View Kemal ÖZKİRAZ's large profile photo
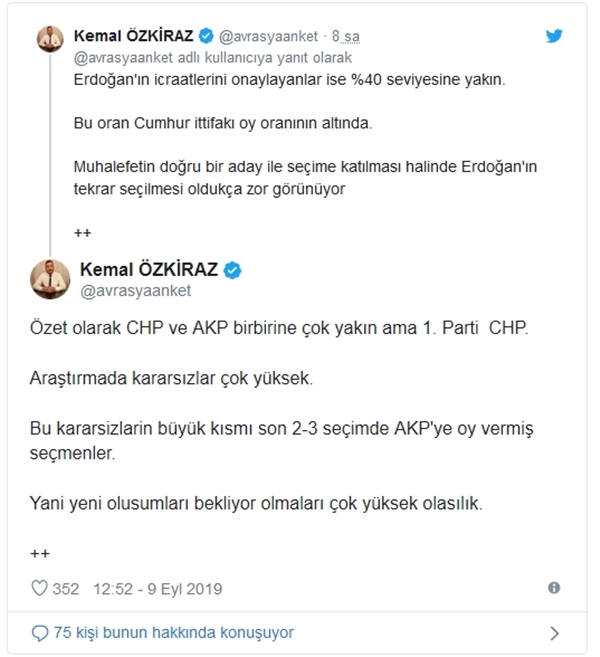Image resolution: width=600 pixels, height=657 pixels. (x=46, y=280)
